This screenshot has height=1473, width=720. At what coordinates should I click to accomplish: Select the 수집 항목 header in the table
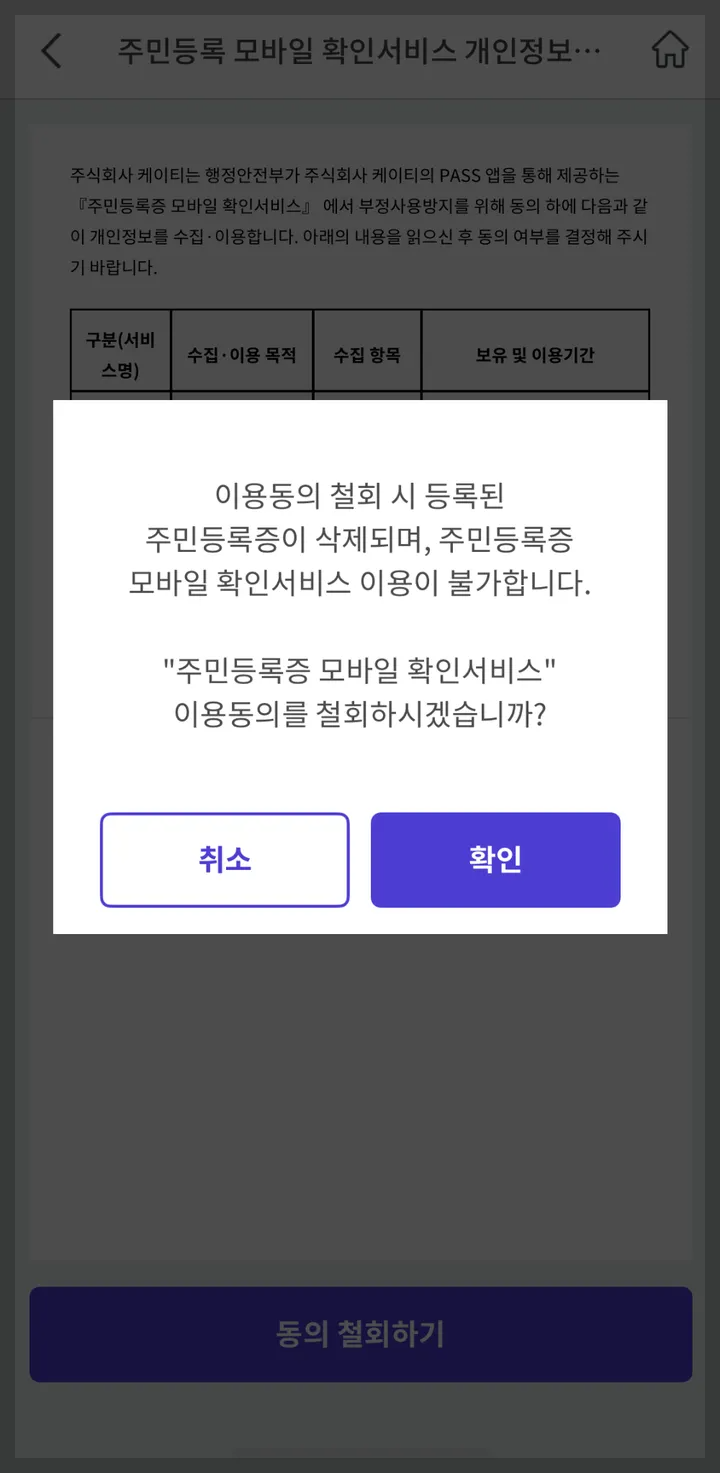point(368,352)
